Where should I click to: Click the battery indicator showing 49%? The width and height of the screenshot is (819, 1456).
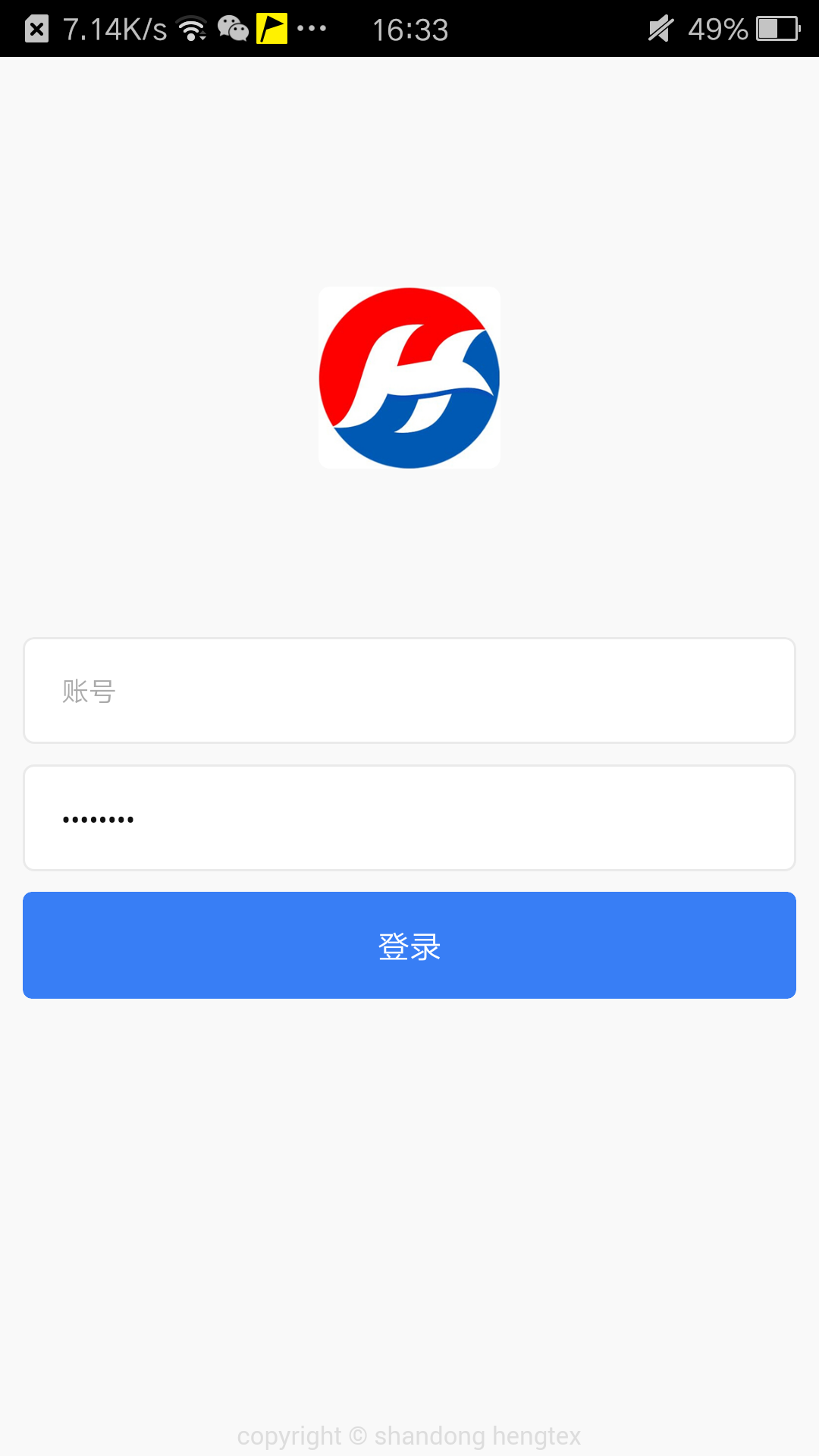(775, 29)
